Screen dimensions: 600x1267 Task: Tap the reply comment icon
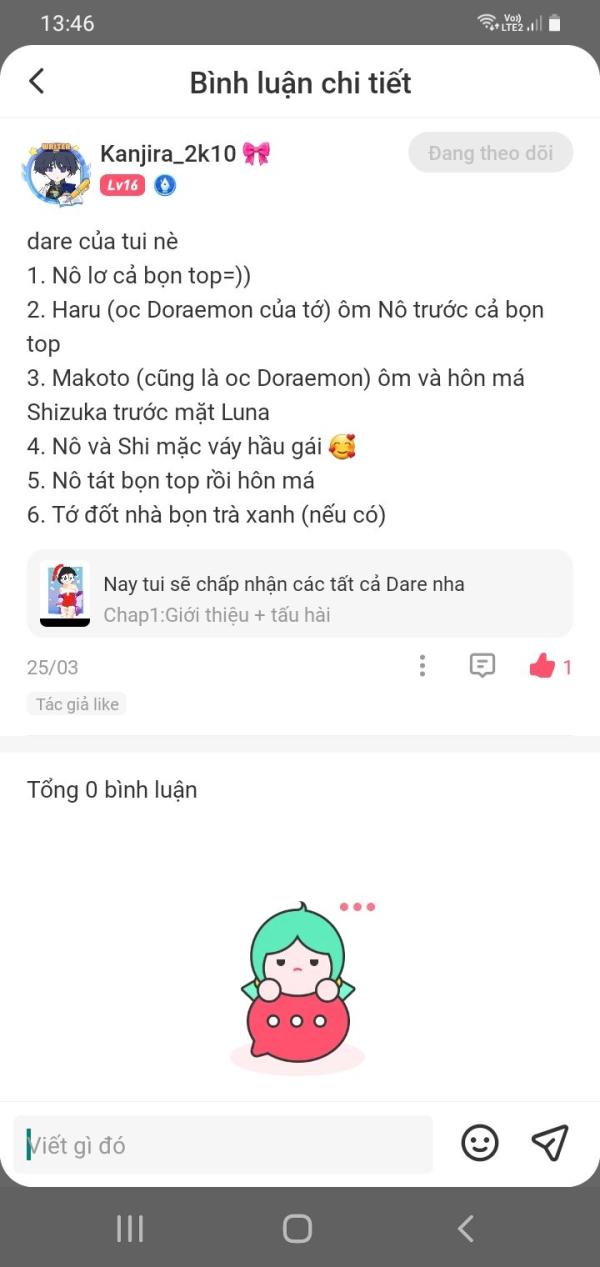point(482,666)
